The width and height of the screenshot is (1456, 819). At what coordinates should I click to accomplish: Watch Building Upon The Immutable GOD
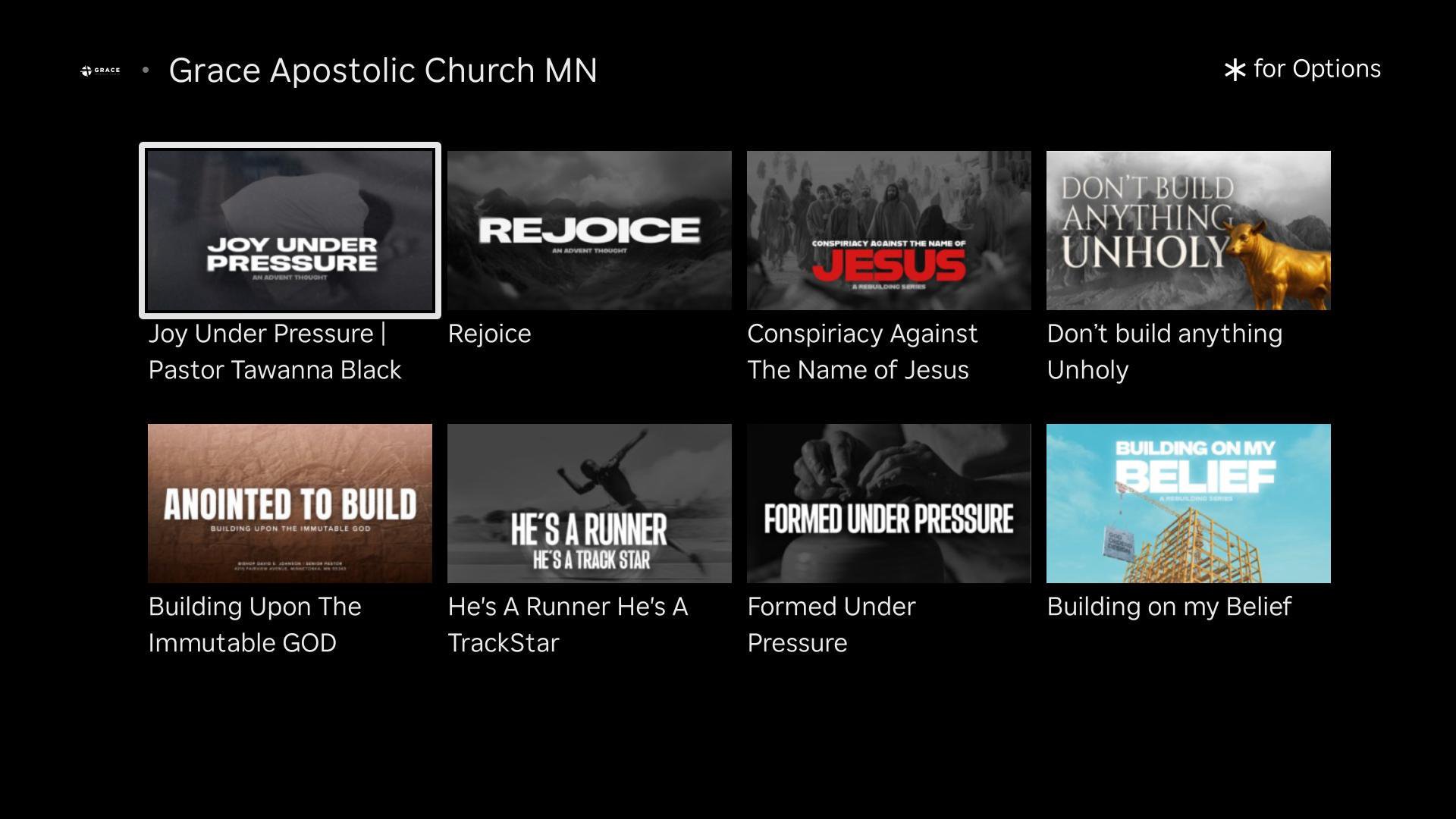(290, 504)
